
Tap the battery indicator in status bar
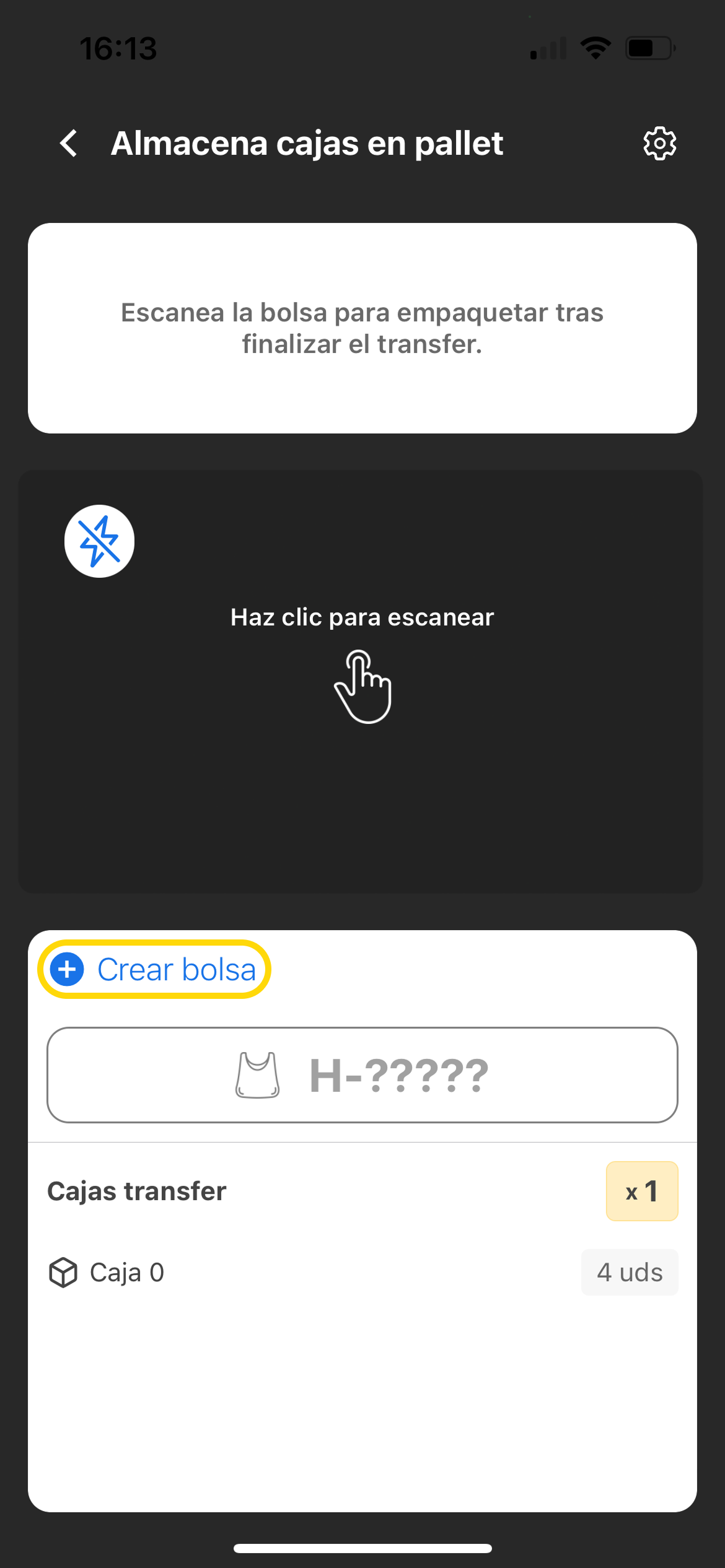pyautogui.click(x=649, y=46)
